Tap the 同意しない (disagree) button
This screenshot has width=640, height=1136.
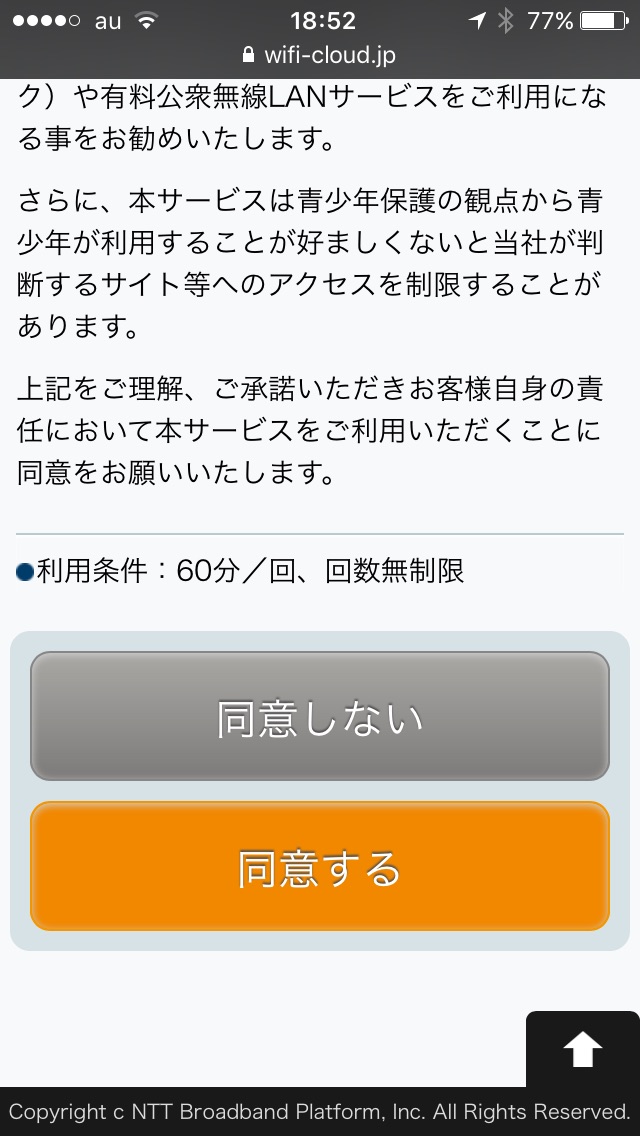point(320,716)
